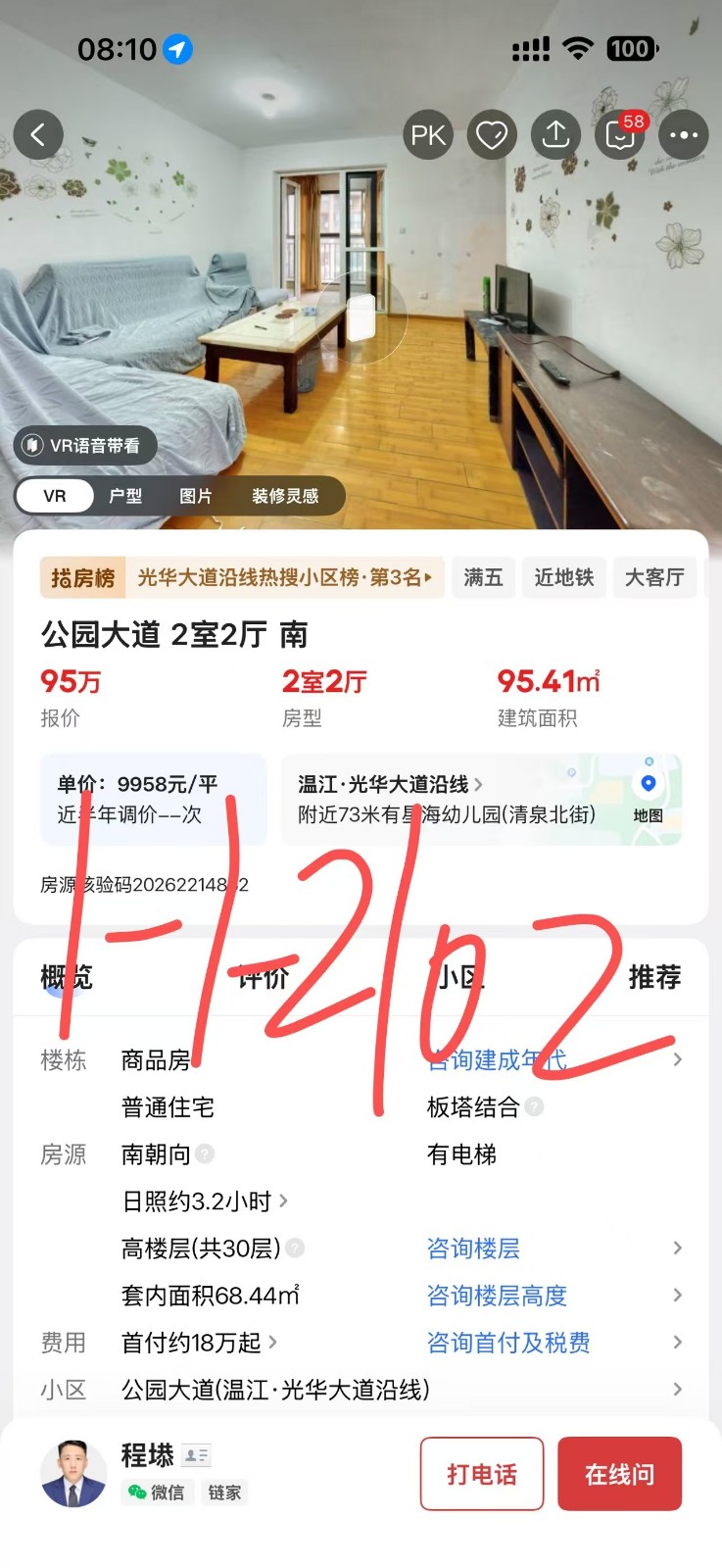This screenshot has height=1568, width=722.
Task: Tap the 咨询楼层 link
Action: click(473, 1248)
